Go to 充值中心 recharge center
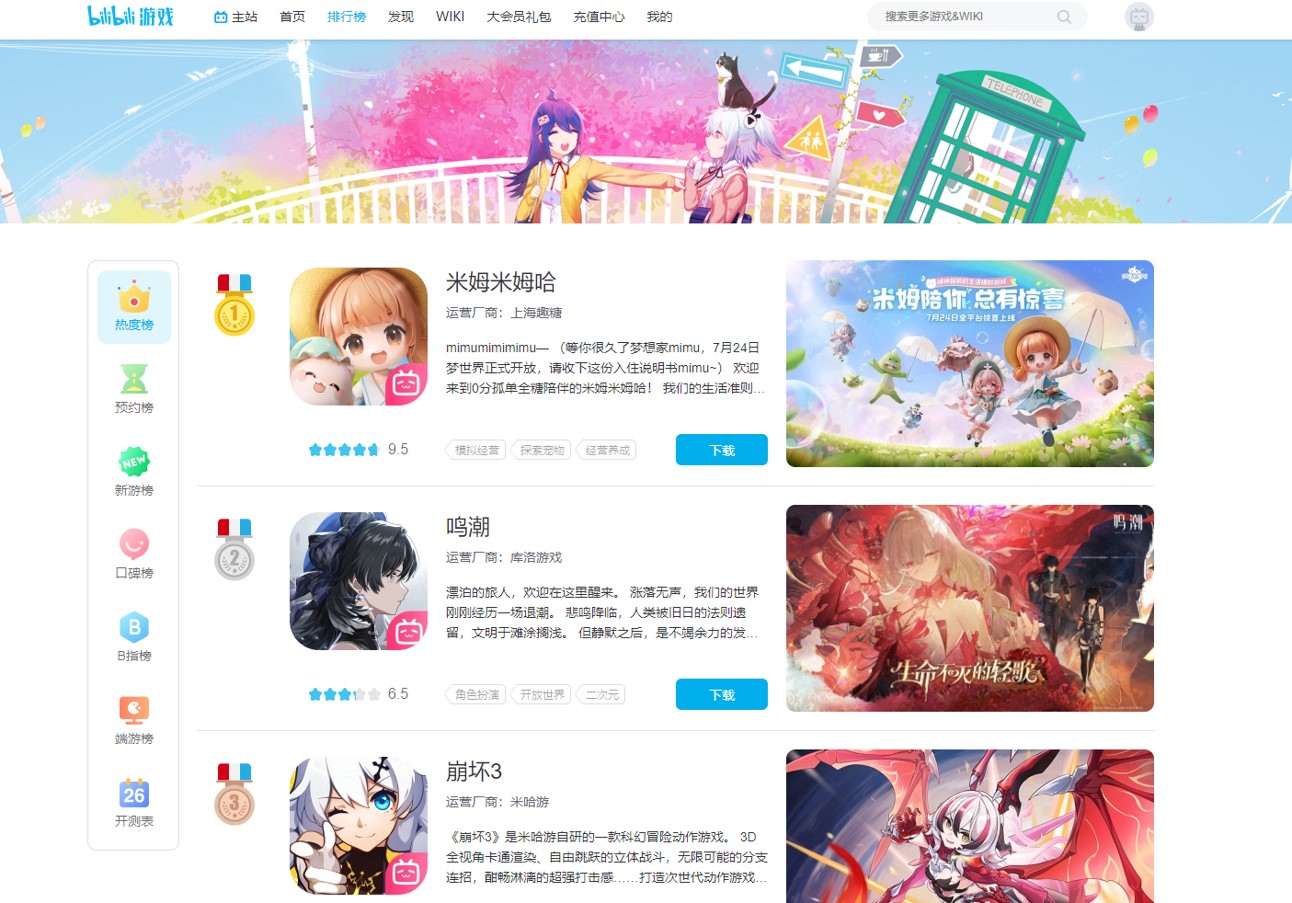 (599, 17)
